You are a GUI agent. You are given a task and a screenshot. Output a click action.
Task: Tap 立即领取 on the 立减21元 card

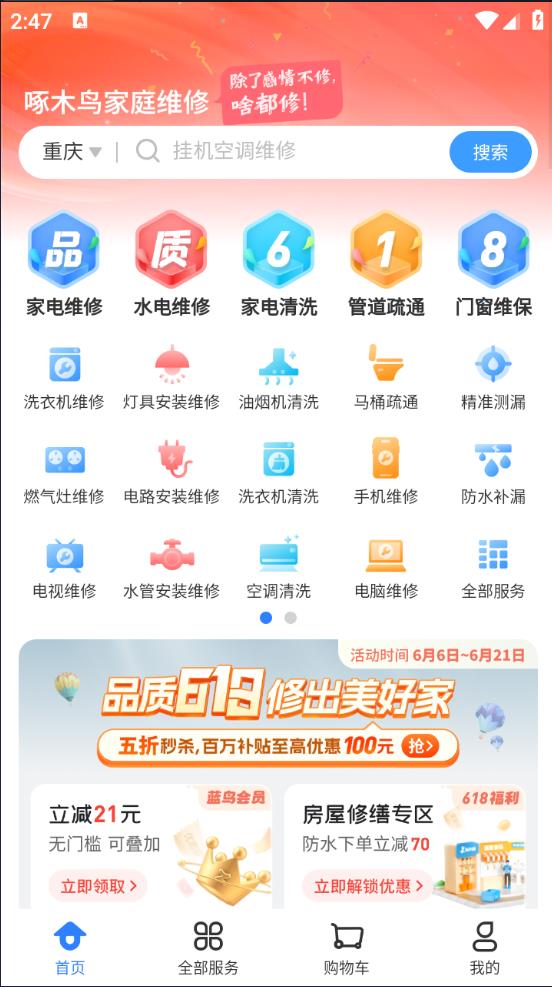pyautogui.click(x=98, y=886)
